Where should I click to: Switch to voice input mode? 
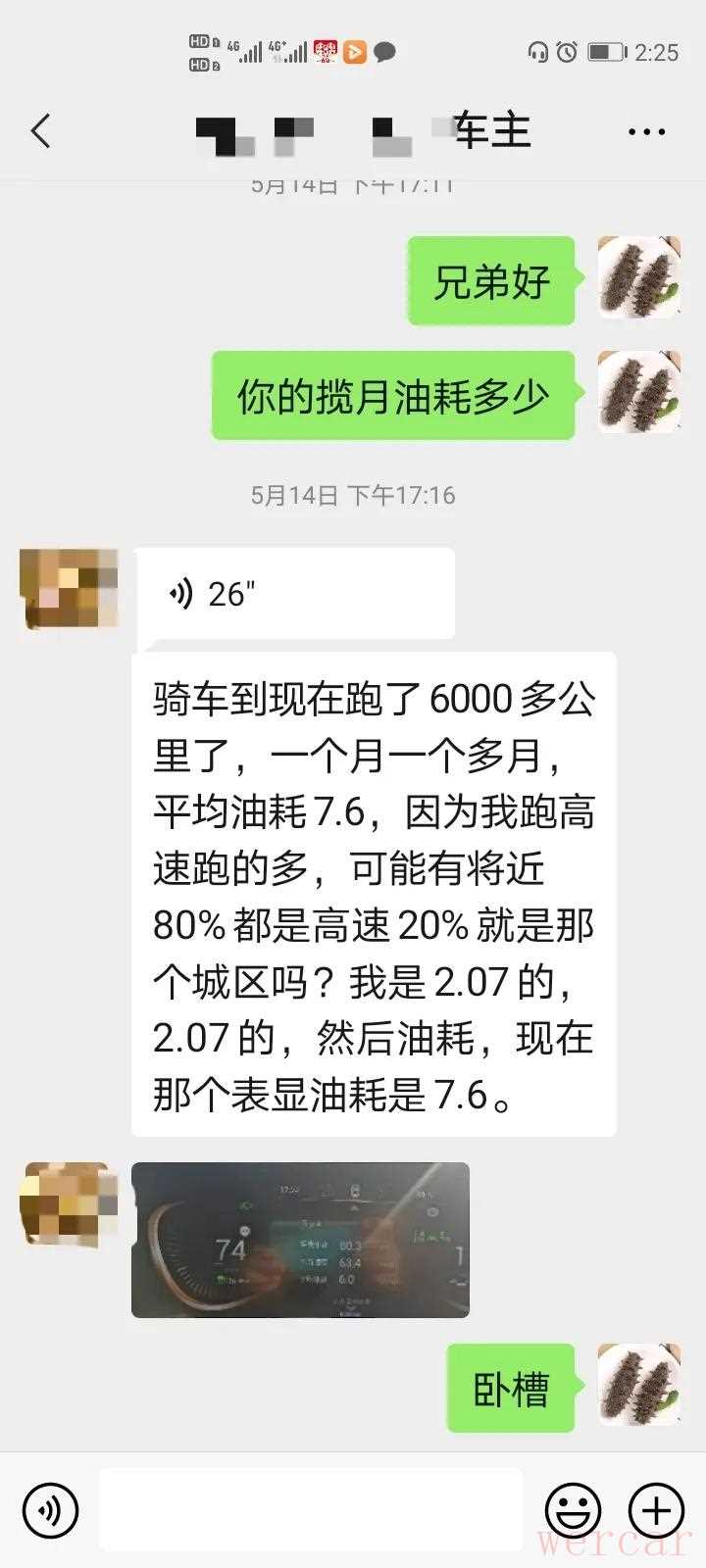tap(49, 1510)
